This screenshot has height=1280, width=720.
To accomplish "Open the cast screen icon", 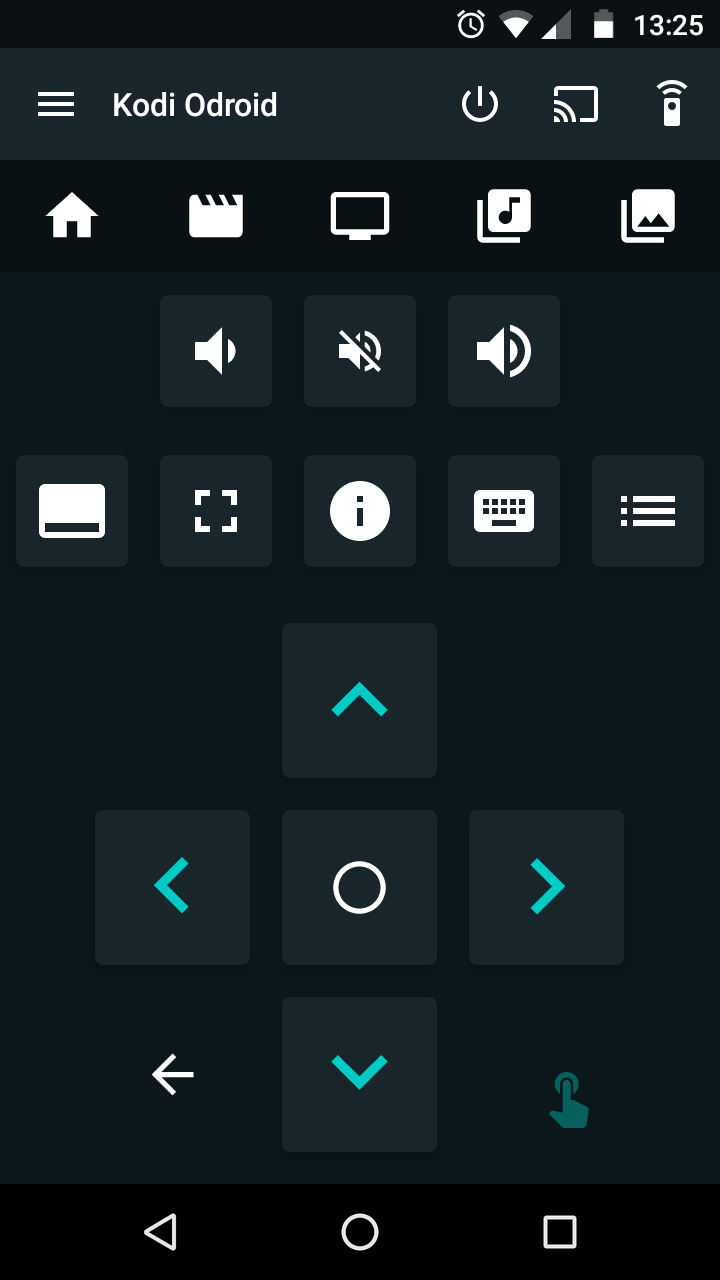I will 576,104.
